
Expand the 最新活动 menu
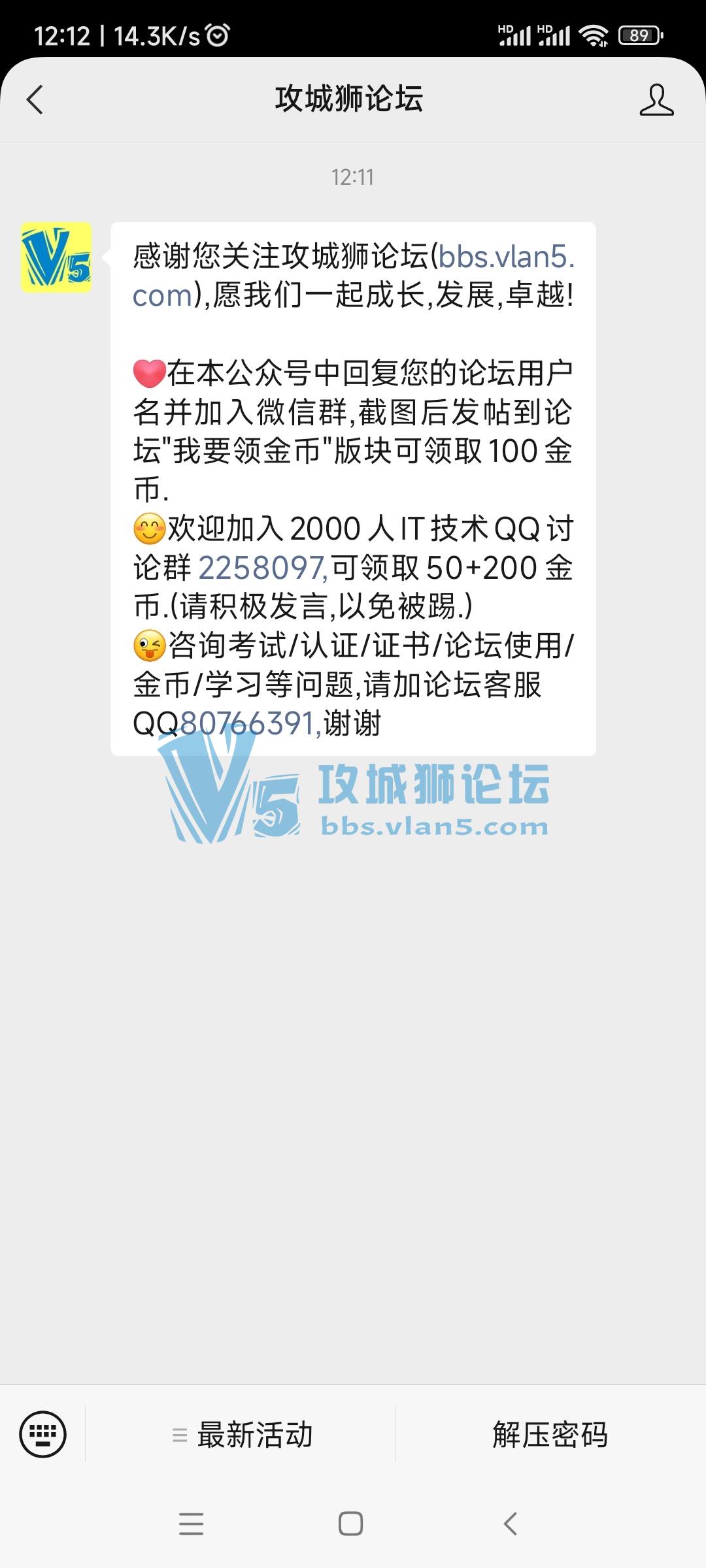(242, 1435)
